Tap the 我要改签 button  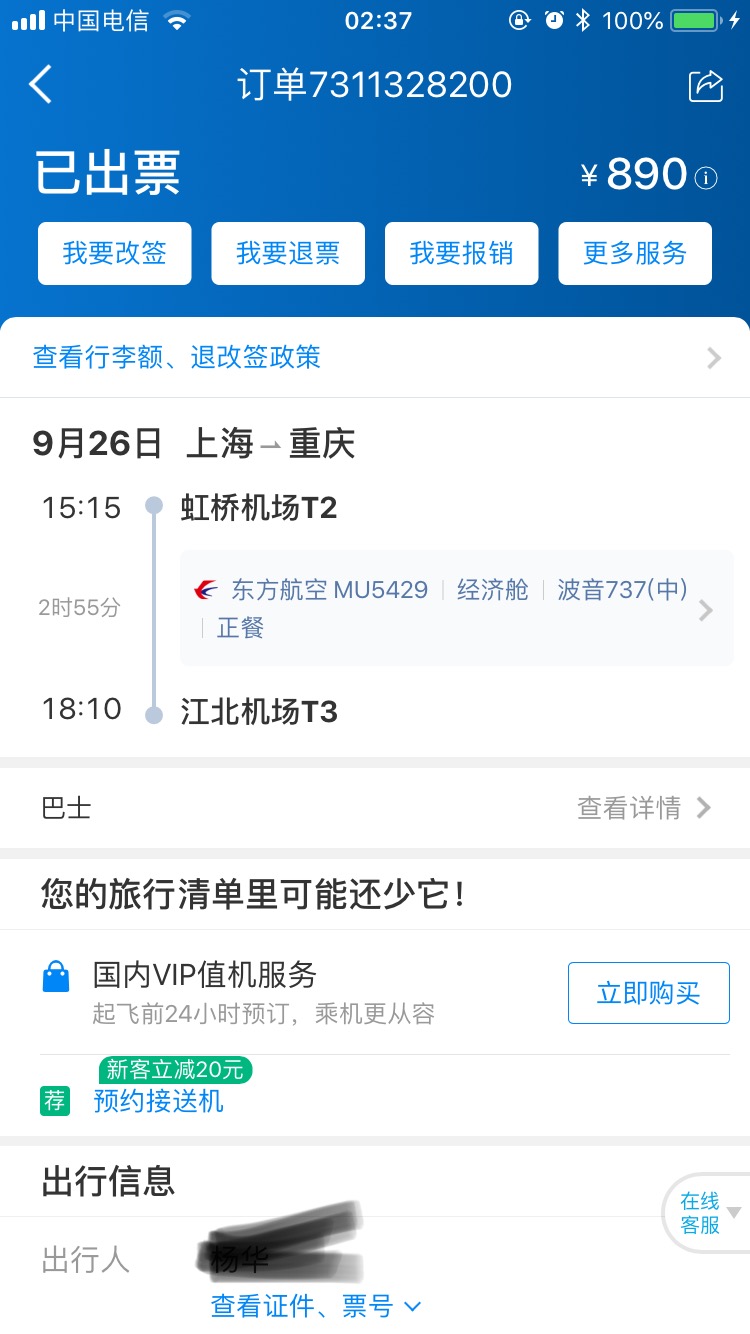pyautogui.click(x=114, y=253)
